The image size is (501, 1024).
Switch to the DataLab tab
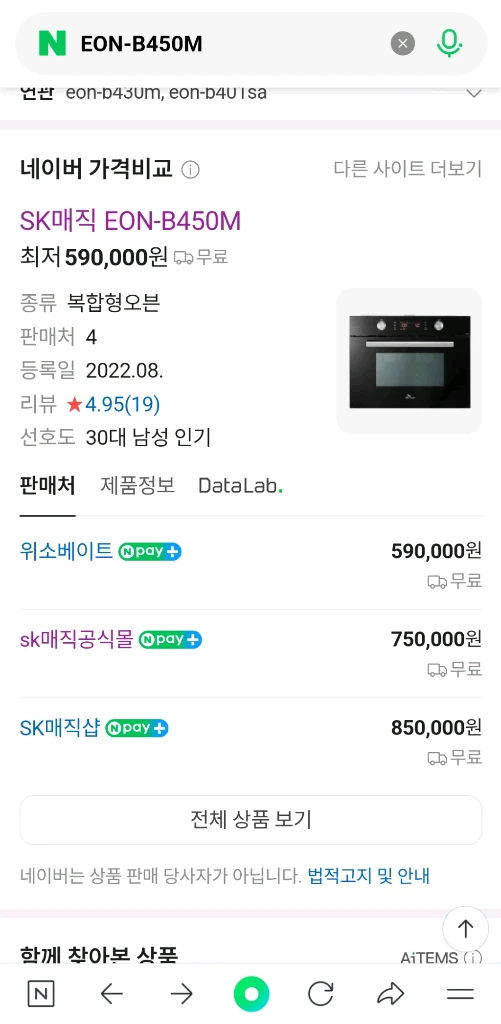(240, 486)
